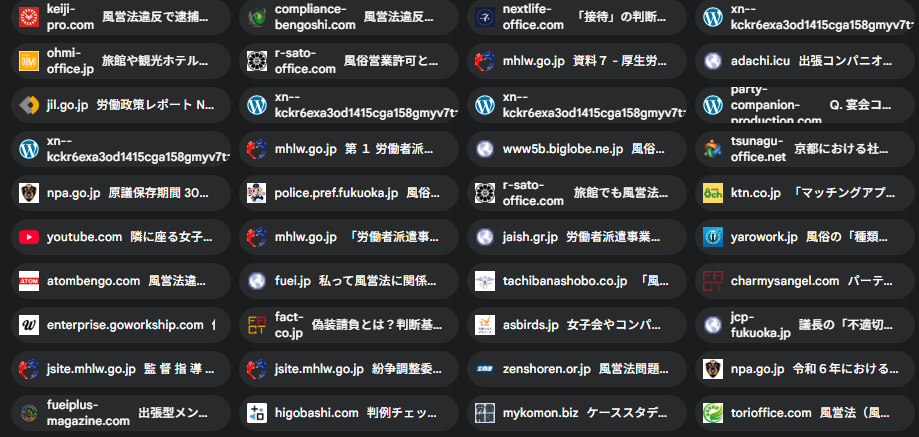Screen dimensions: 919x437
Task: Open zenshoren.or.jp source link
Action: point(574,369)
